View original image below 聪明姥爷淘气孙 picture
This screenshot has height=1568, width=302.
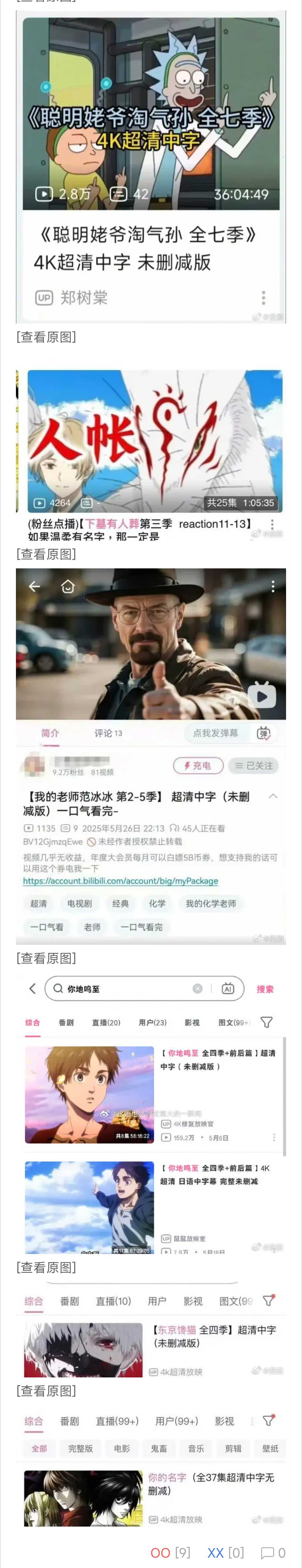[x=46, y=337]
